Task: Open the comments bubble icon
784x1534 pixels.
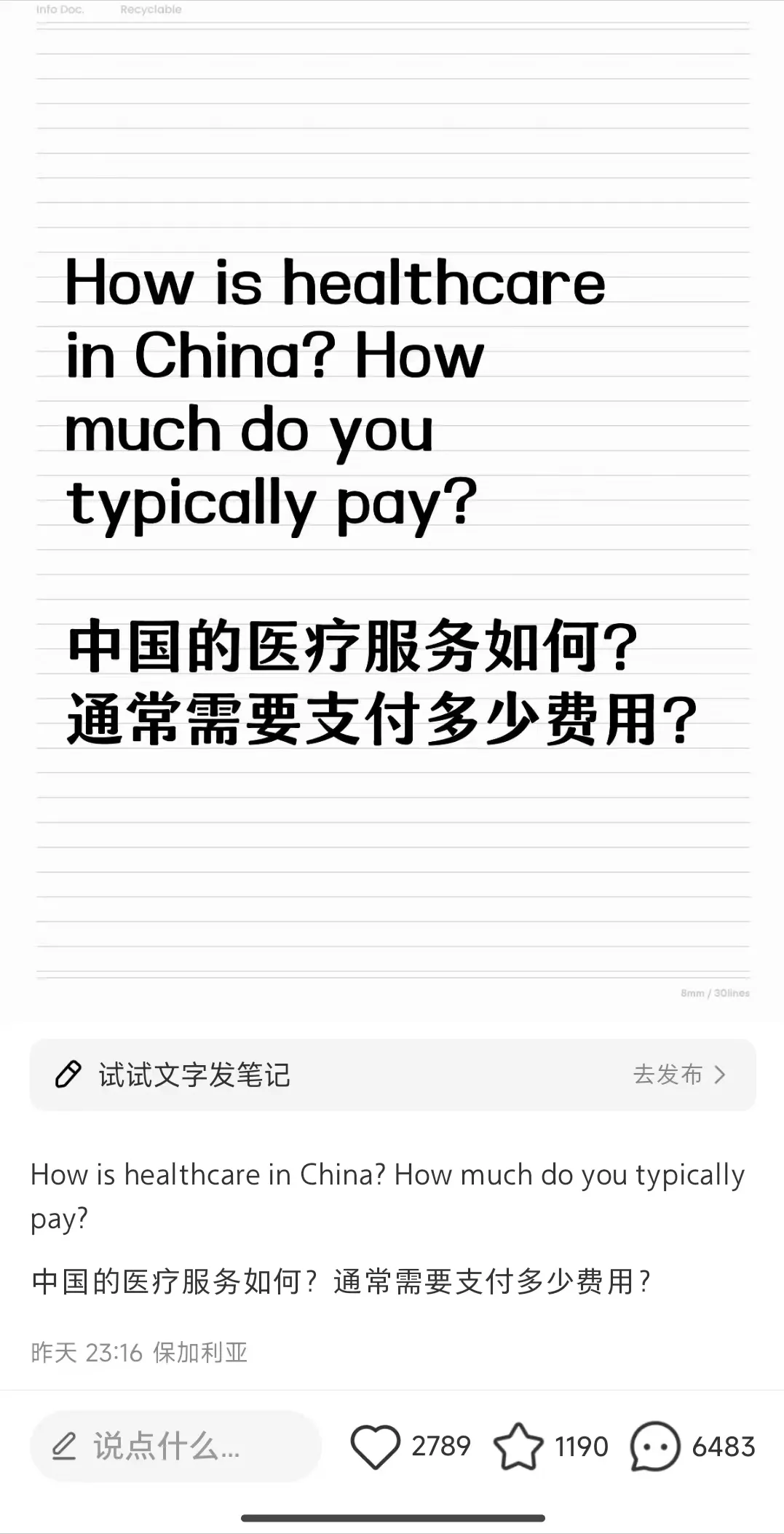Action: (654, 1446)
